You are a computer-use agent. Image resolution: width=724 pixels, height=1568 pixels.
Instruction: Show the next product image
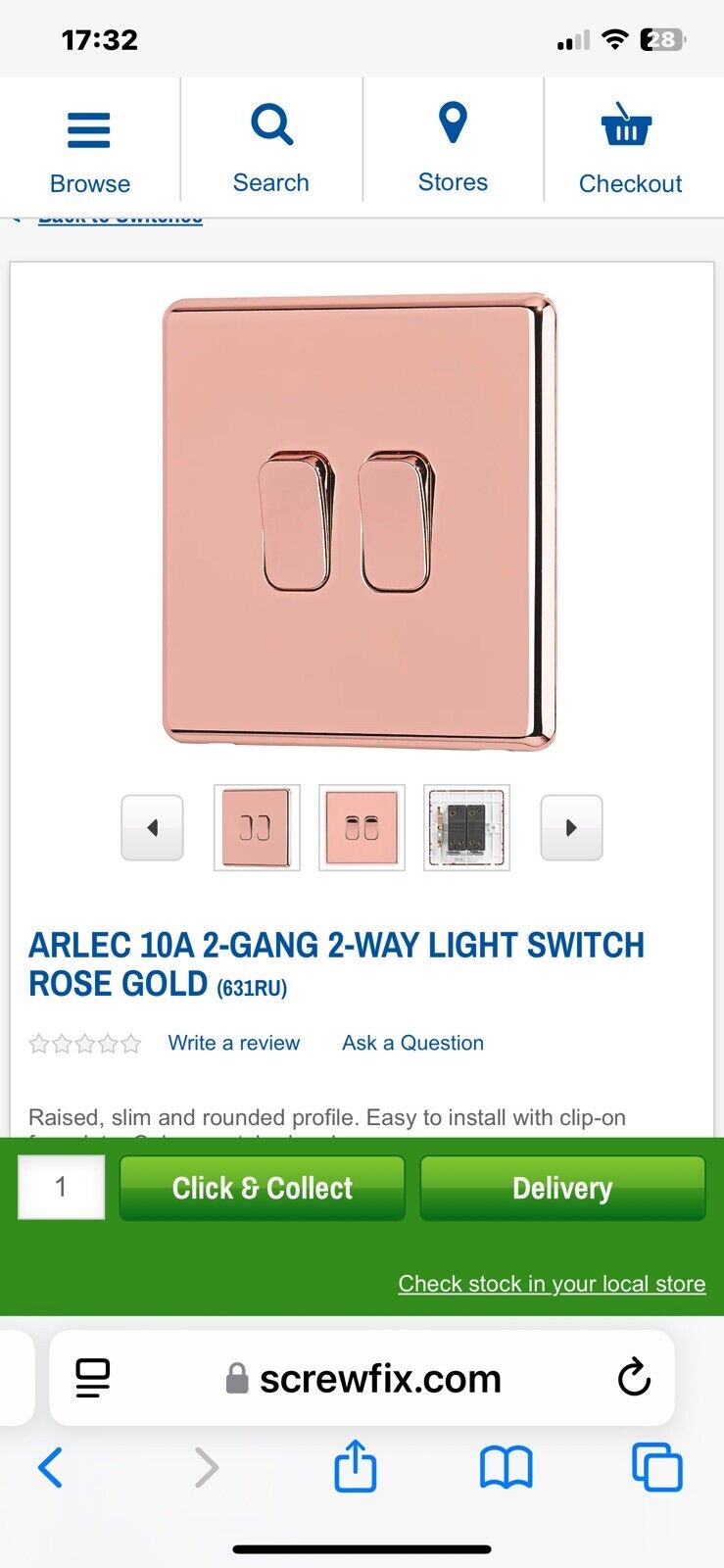tap(571, 828)
